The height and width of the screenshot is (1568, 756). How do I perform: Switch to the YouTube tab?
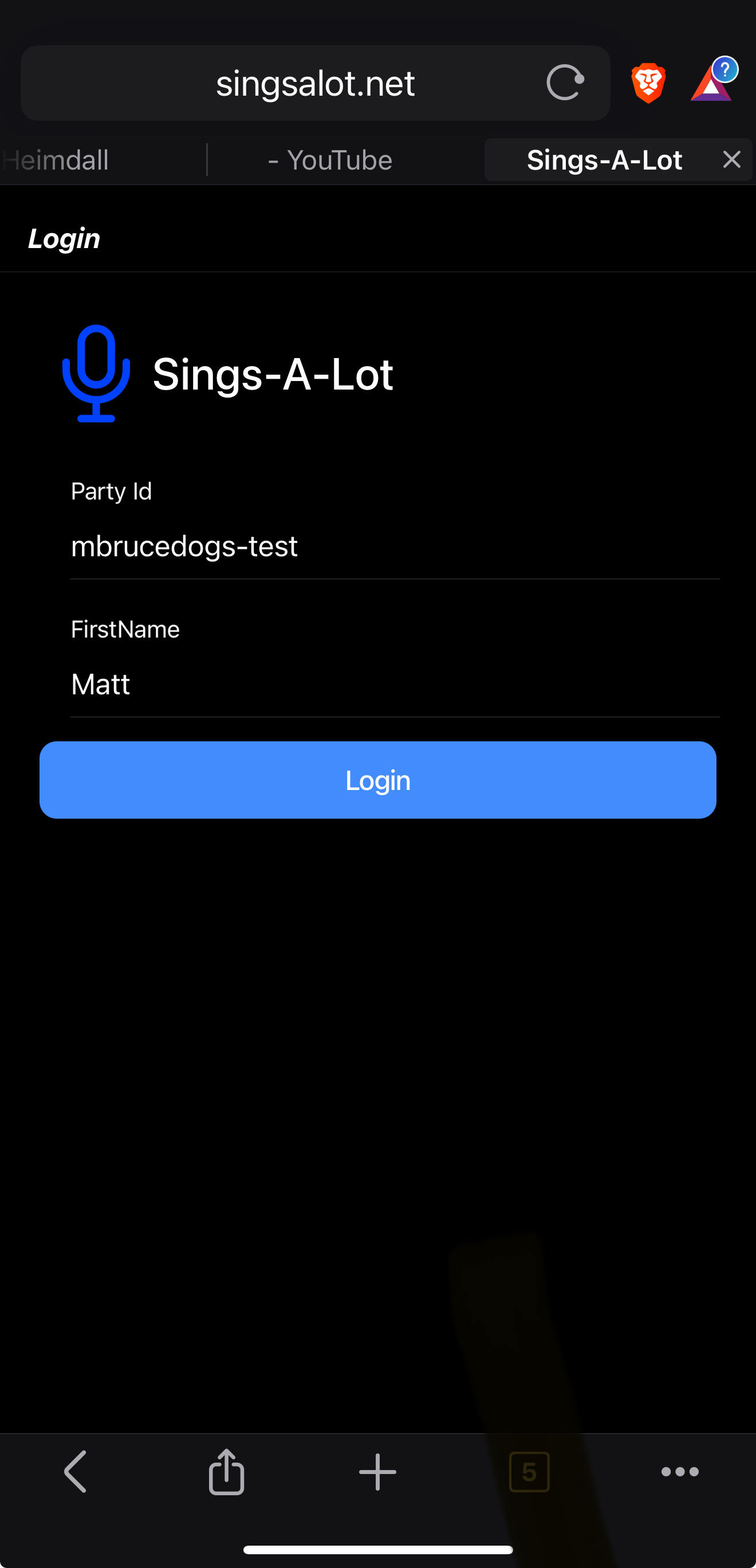(330, 160)
